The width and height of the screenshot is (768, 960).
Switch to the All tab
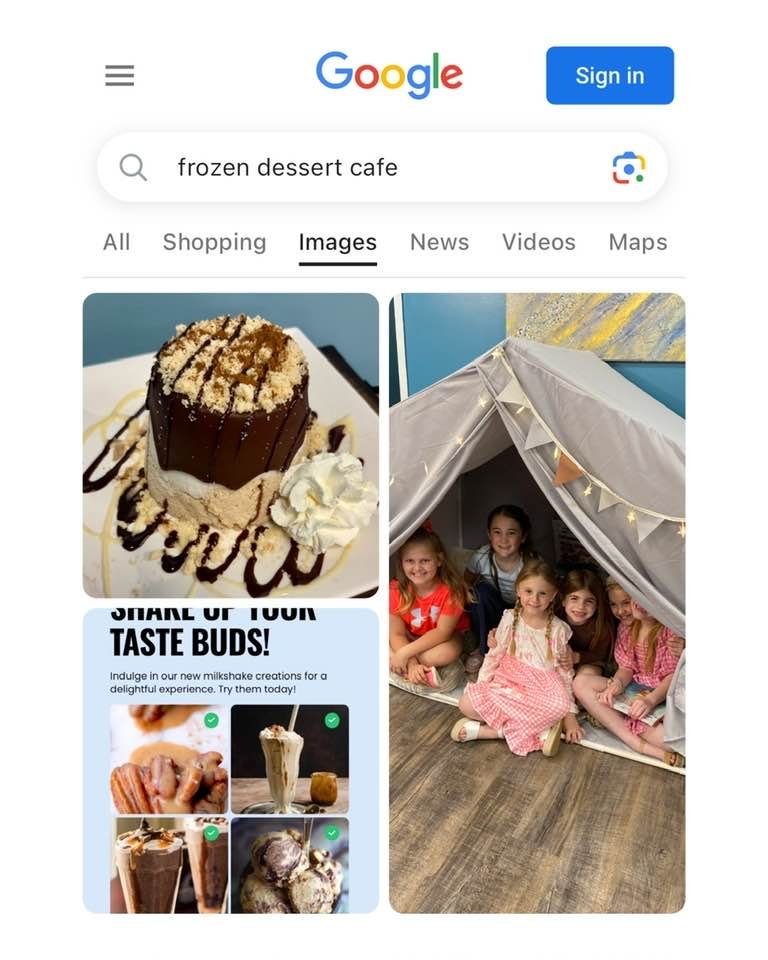(116, 242)
